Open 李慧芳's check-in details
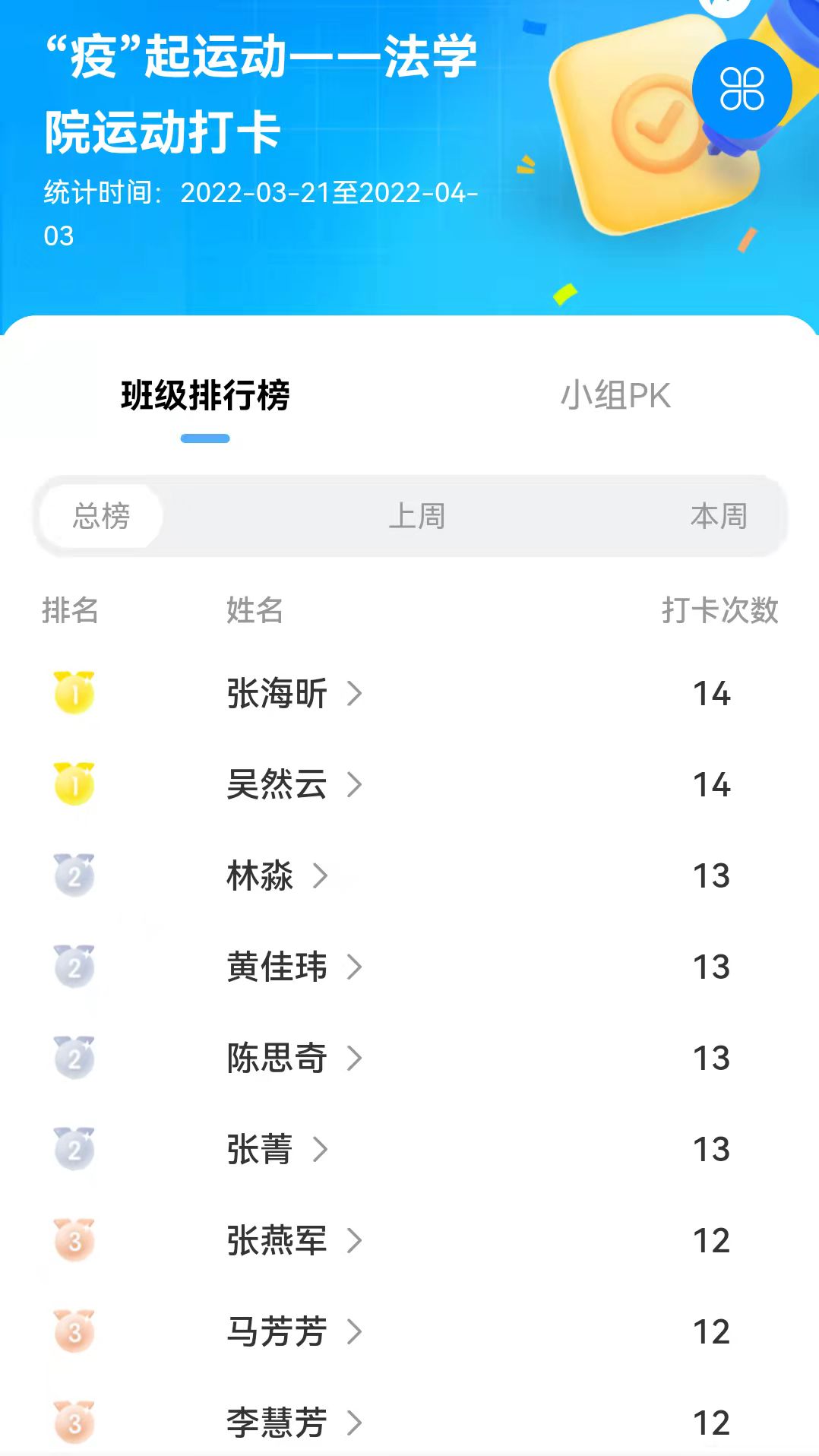This screenshot has width=819, height=1456. click(x=293, y=1423)
